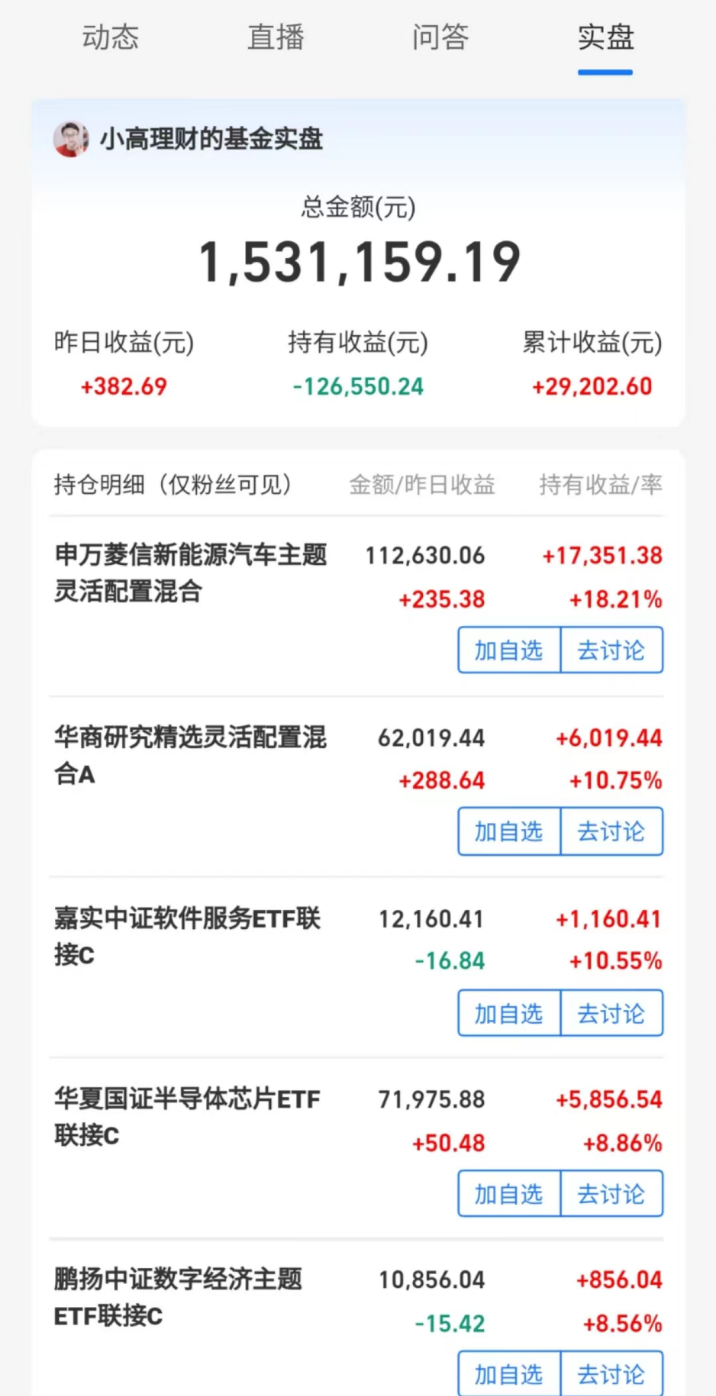716x1396 pixels.
Task: Add 华商研究精选灵活配置混合A to 自选
Action: point(509,832)
